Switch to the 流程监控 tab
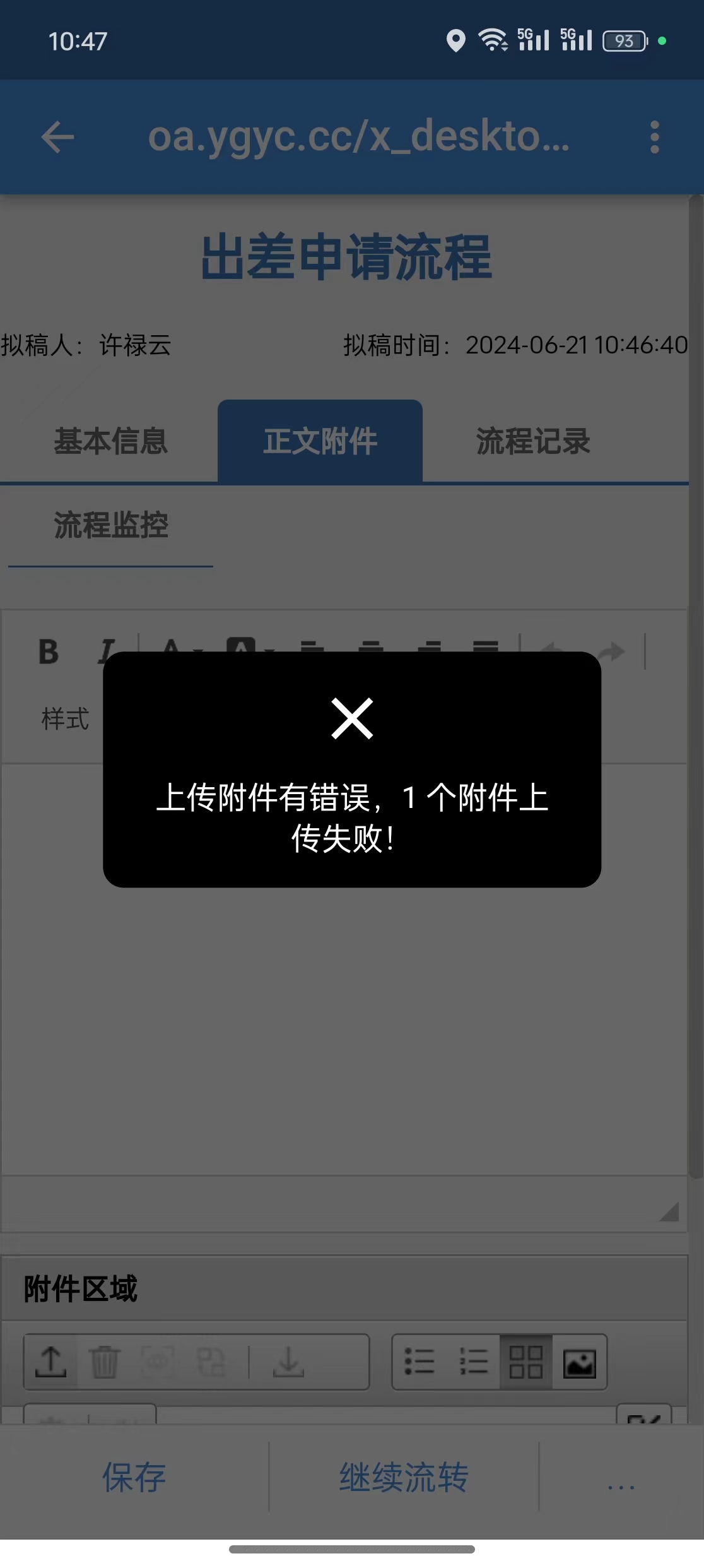The height and width of the screenshot is (1568, 704). tap(110, 525)
